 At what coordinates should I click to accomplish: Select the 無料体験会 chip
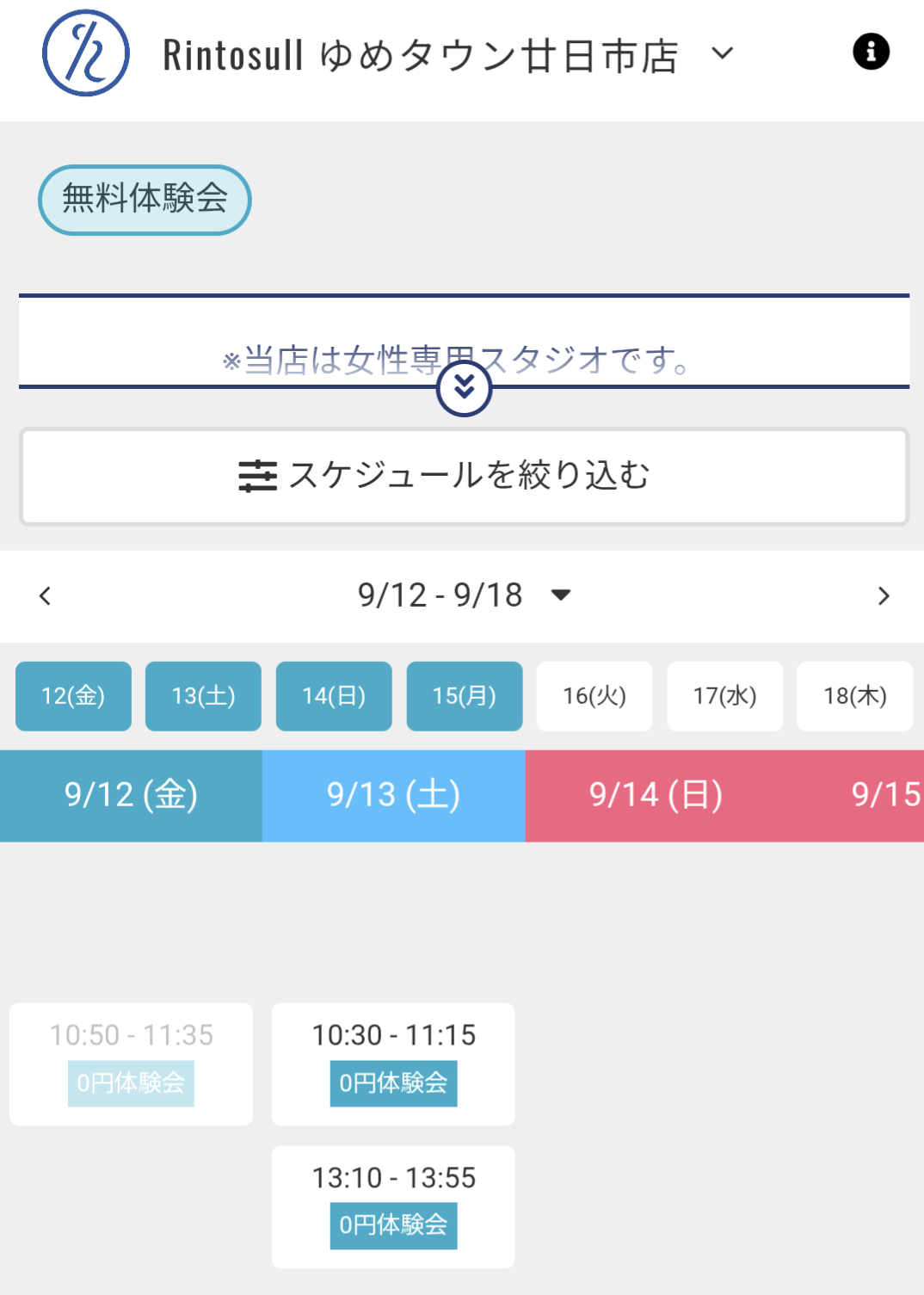pos(145,200)
